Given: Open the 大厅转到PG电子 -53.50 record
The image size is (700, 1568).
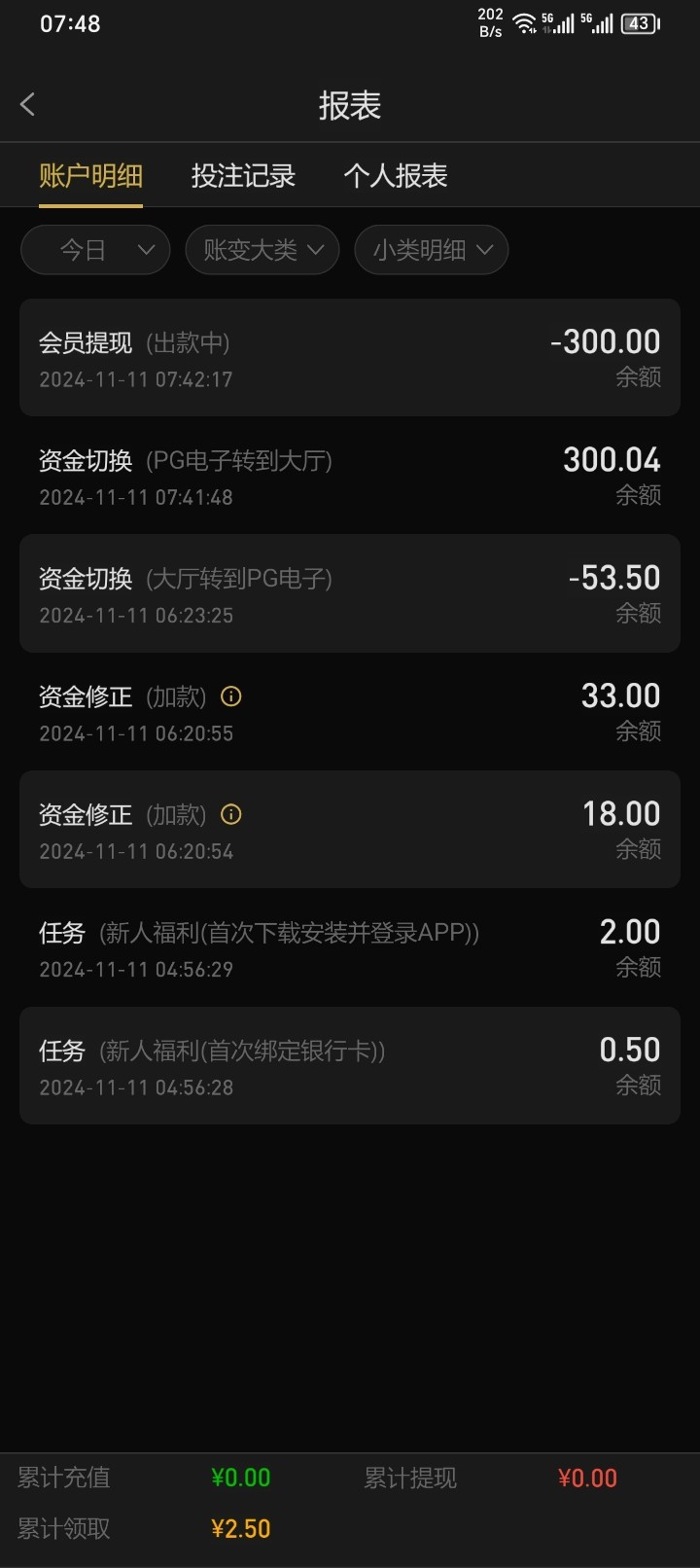Looking at the screenshot, I should (x=350, y=593).
